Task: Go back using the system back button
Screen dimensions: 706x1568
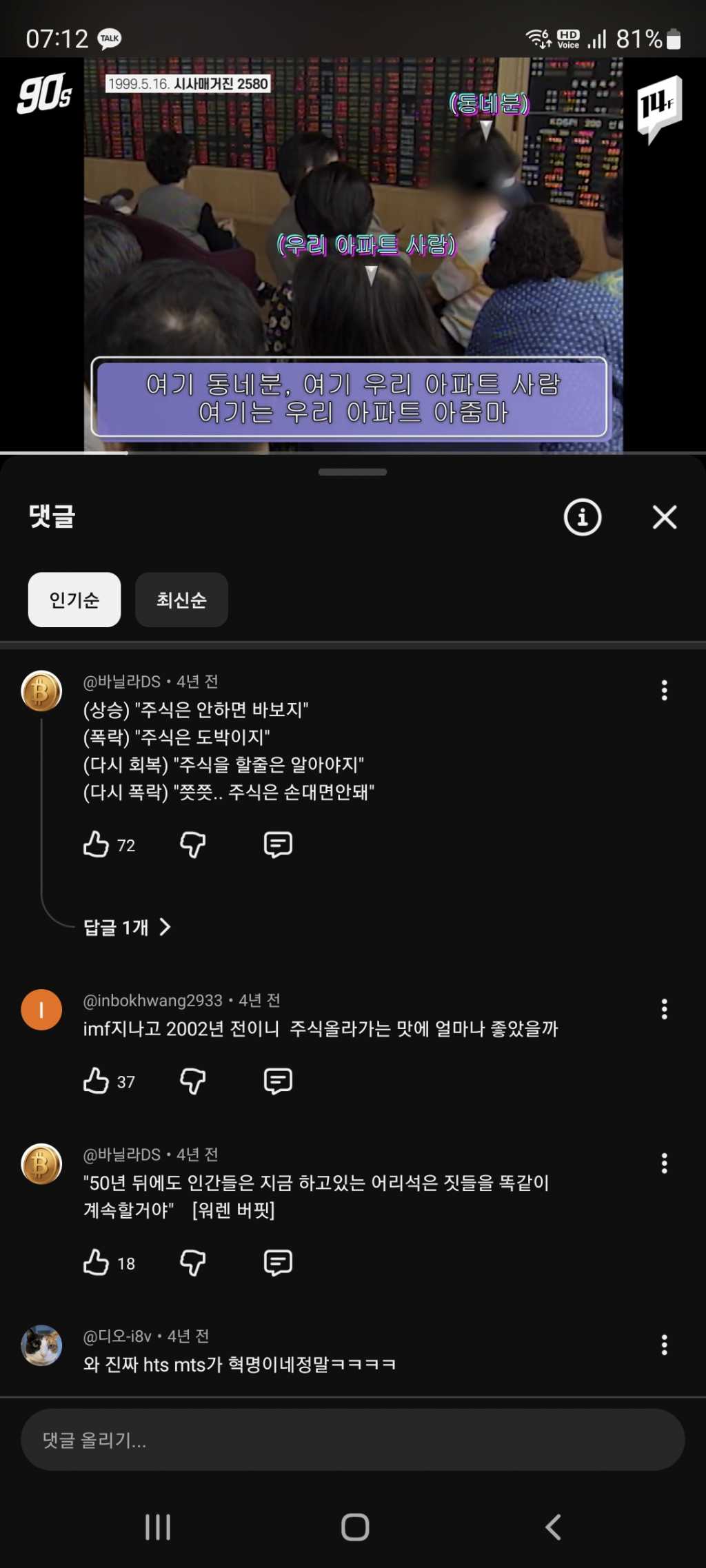Action: 552,1527
